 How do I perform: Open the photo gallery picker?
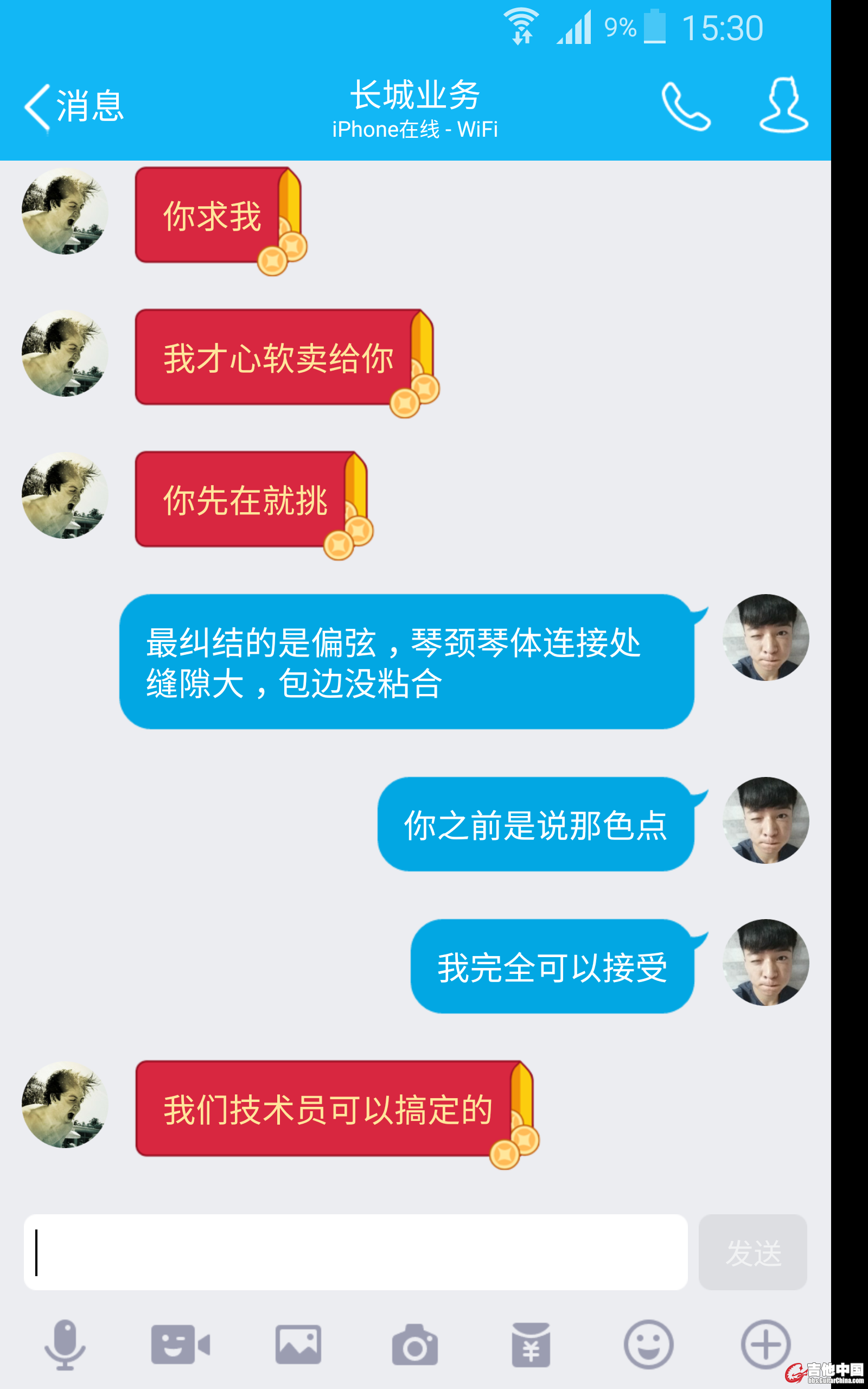298,1344
